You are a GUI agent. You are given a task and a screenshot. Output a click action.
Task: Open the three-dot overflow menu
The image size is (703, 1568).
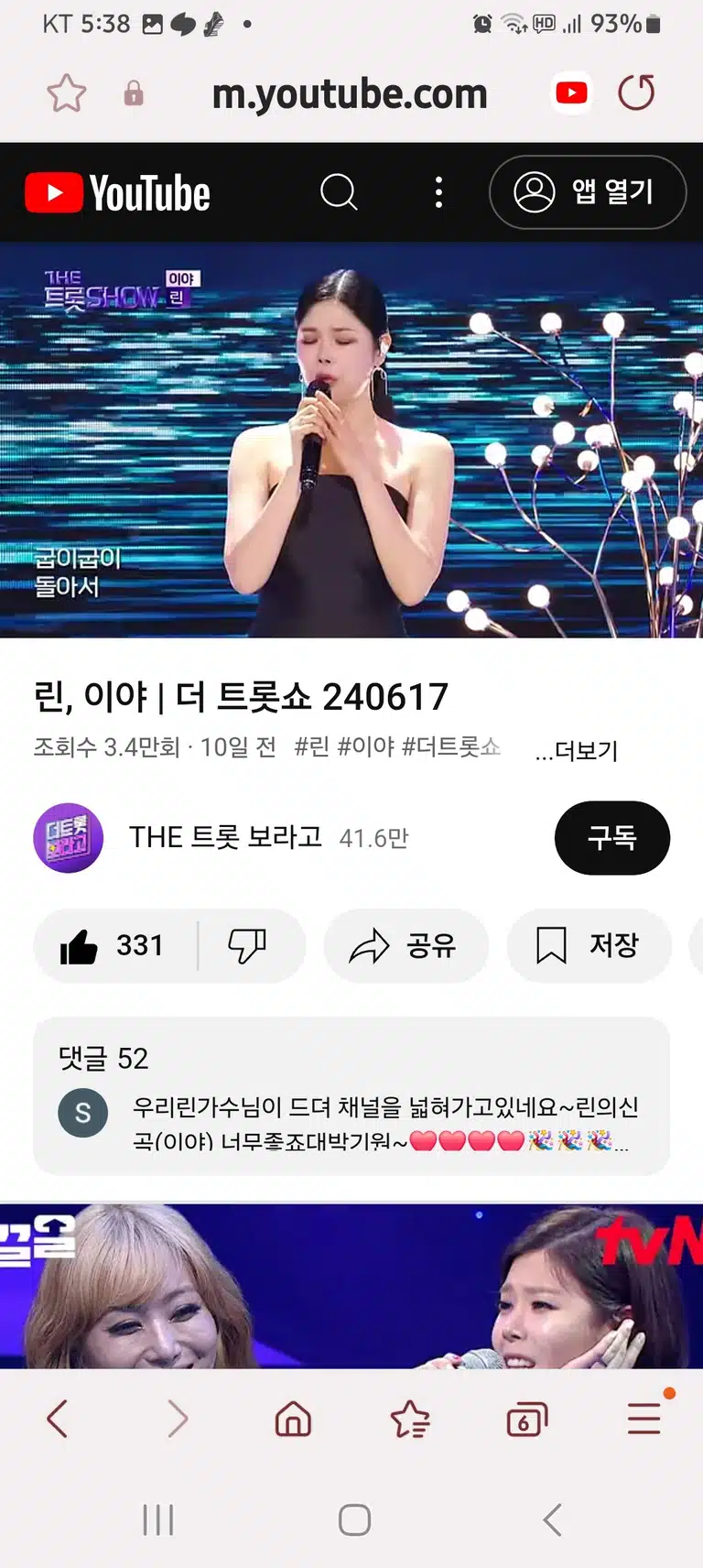[x=438, y=192]
